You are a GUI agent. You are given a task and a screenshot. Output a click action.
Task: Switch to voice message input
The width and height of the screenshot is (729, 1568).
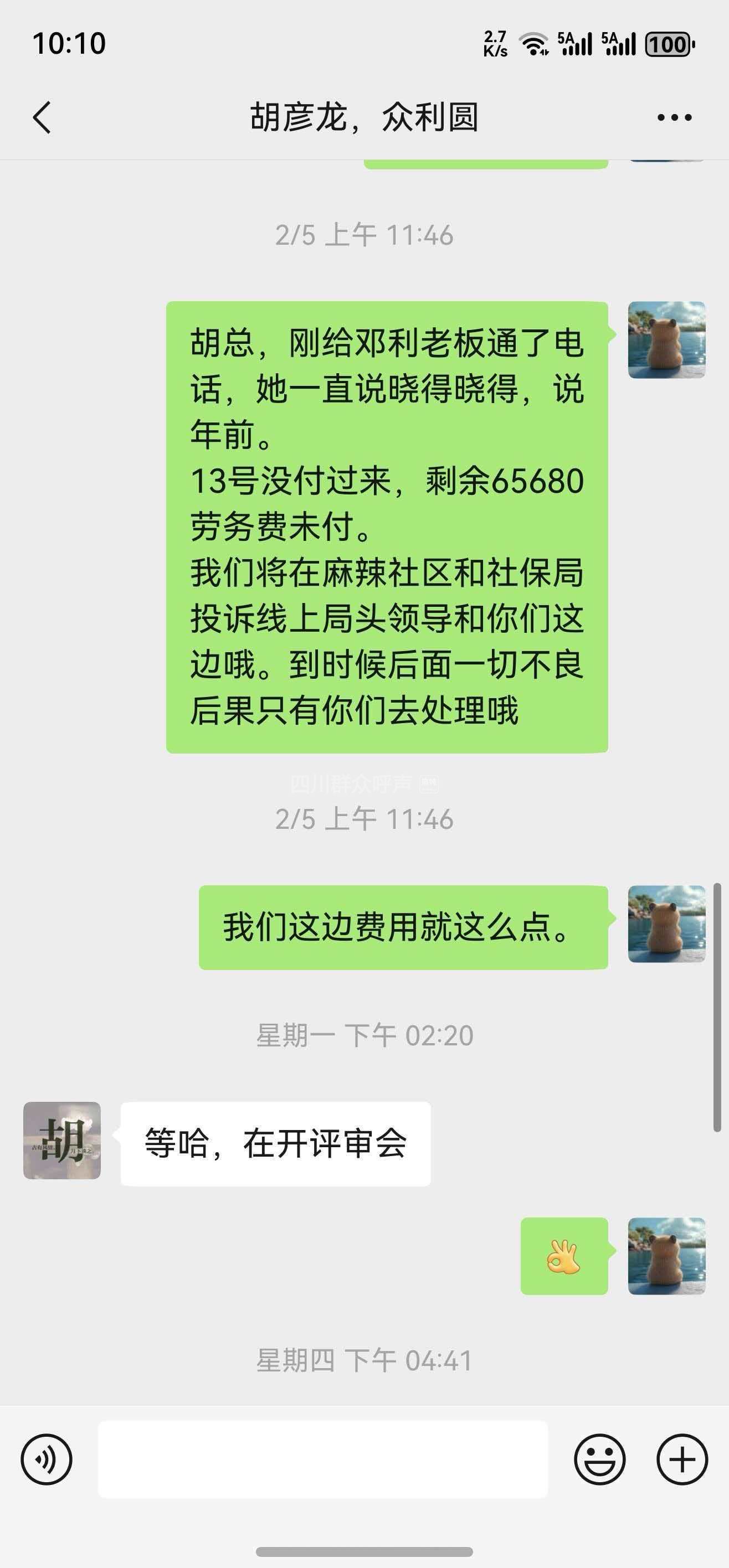tap(47, 1459)
